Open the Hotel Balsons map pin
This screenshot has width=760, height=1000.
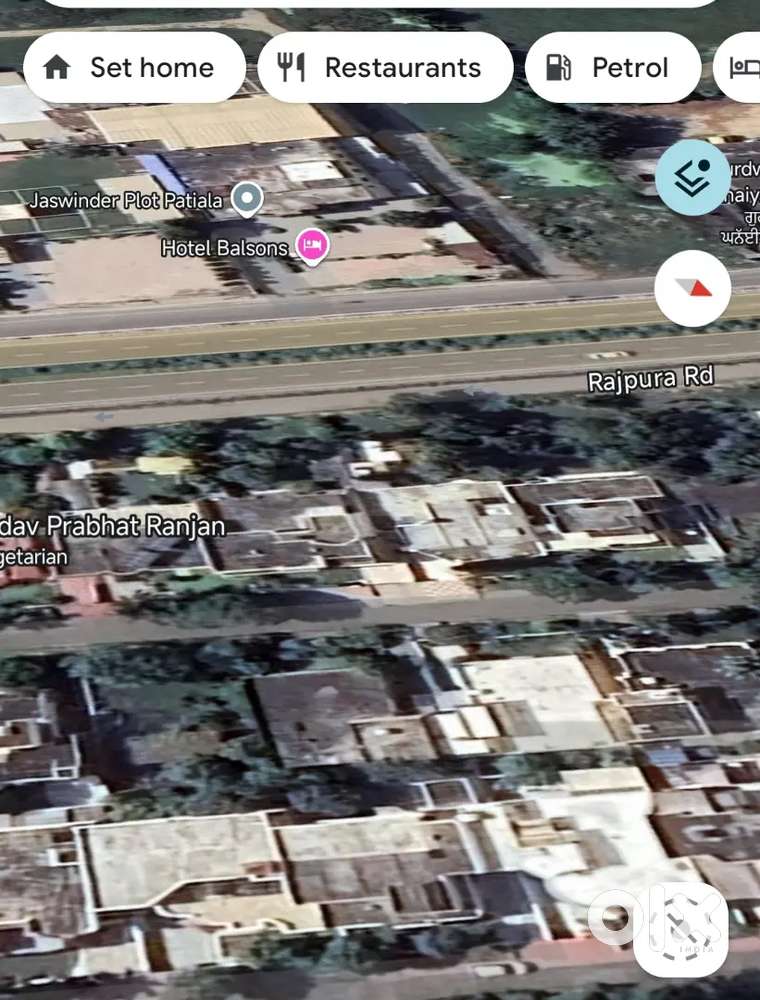click(313, 247)
